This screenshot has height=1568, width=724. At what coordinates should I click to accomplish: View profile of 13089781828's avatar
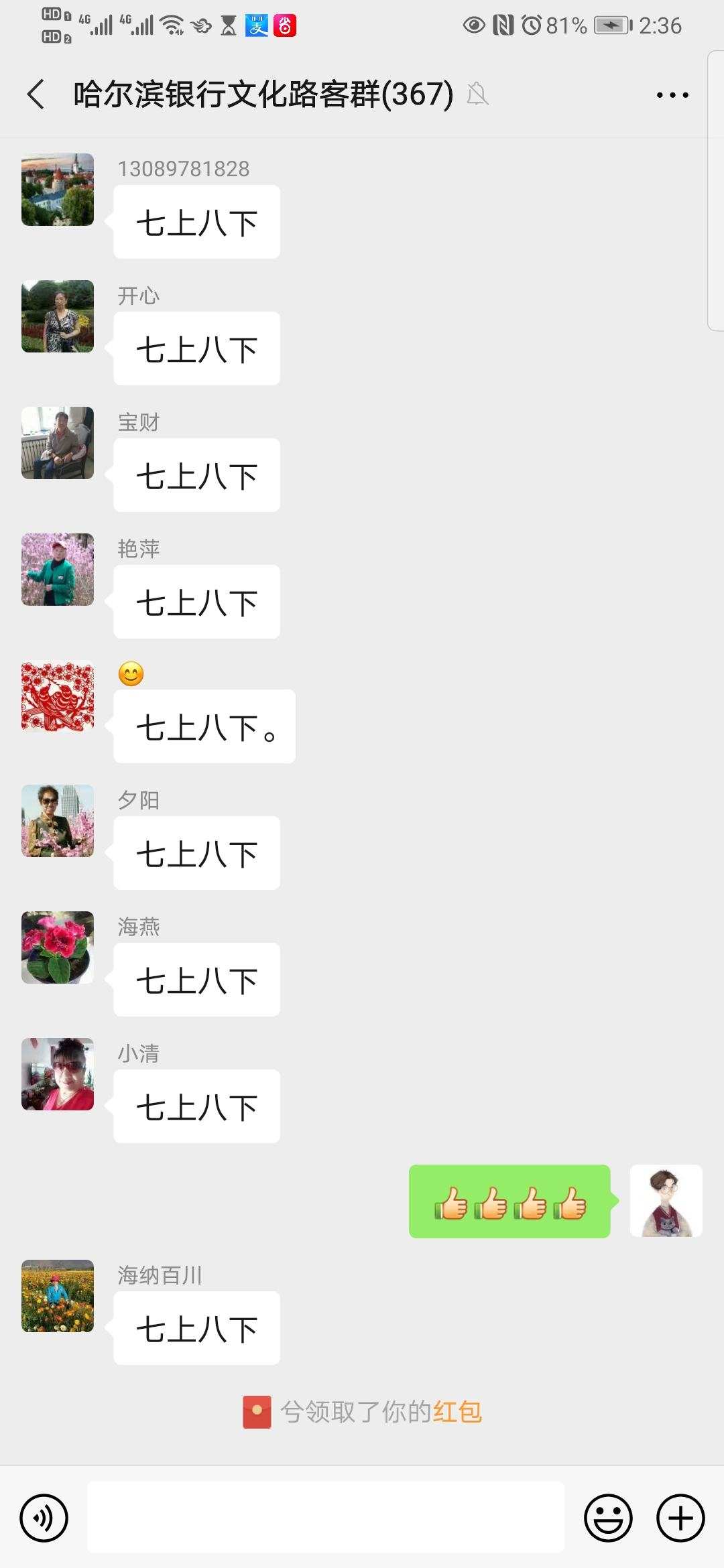pyautogui.click(x=58, y=190)
